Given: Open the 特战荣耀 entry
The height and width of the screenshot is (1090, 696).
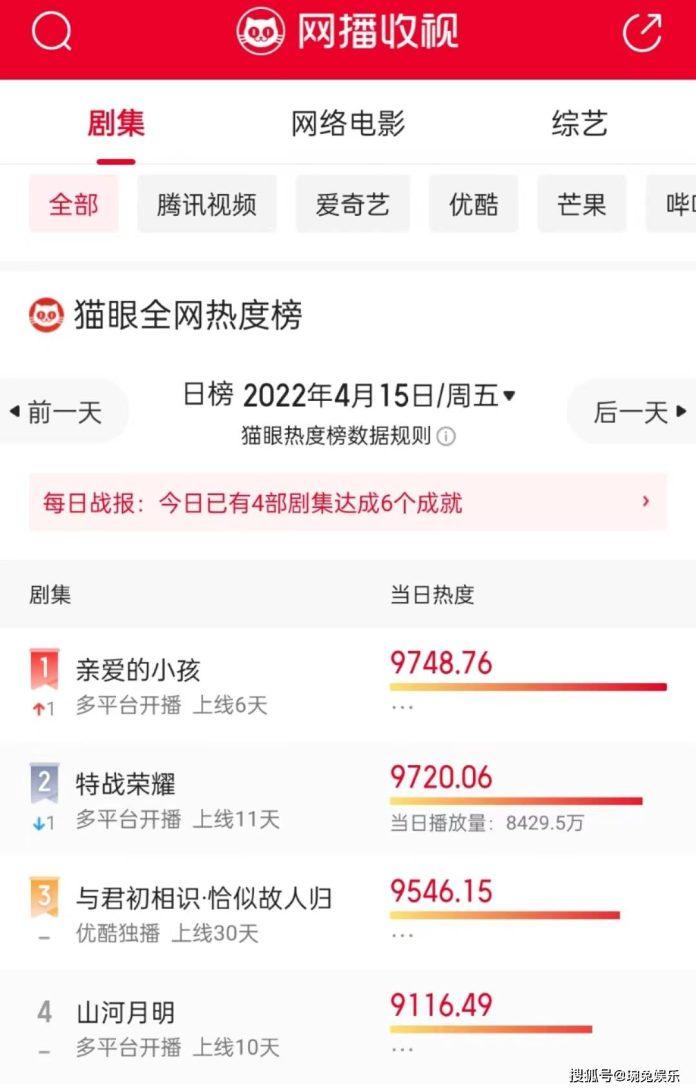Looking at the screenshot, I should [126, 783].
